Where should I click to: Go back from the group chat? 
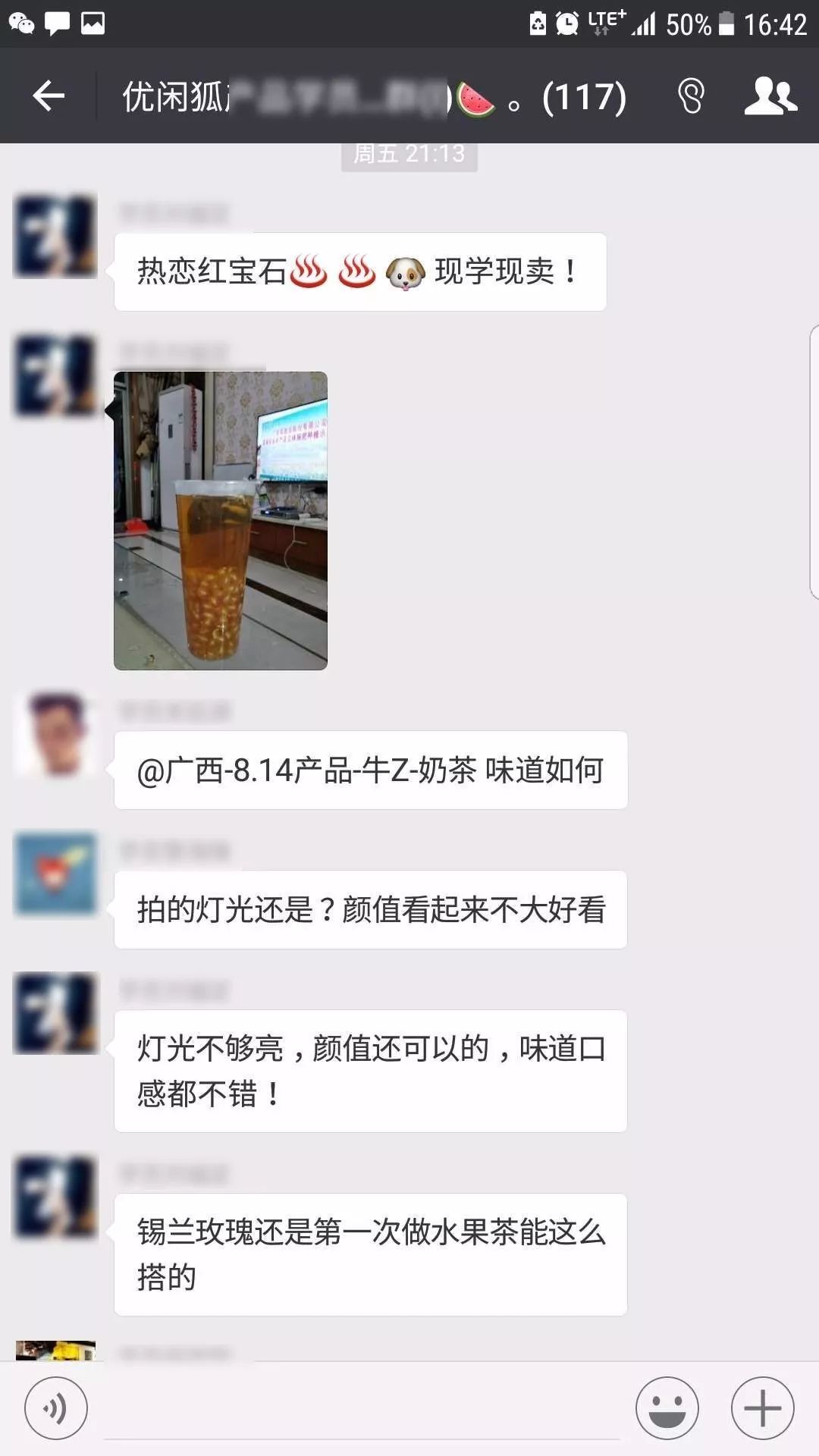[x=49, y=96]
